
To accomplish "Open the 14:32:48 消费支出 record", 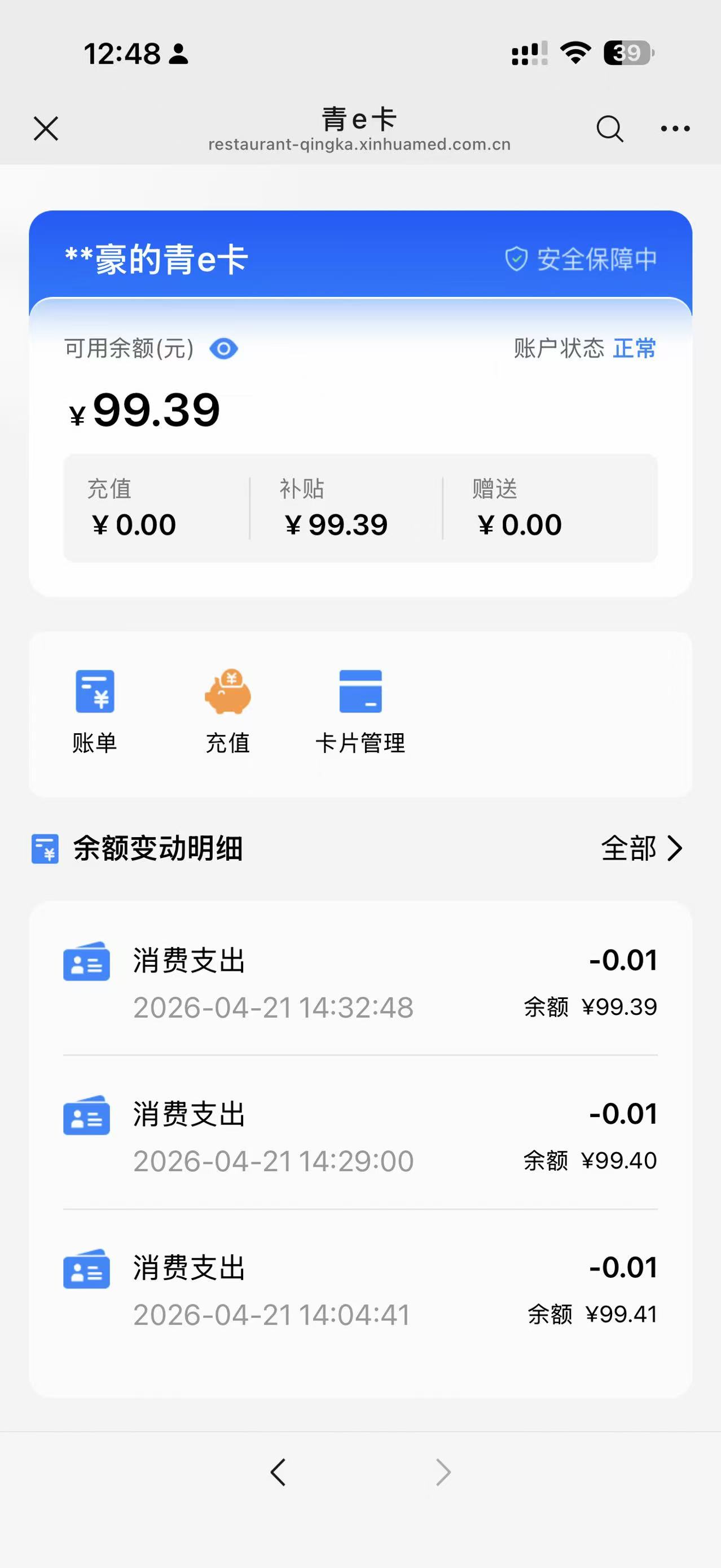I will pos(360,983).
